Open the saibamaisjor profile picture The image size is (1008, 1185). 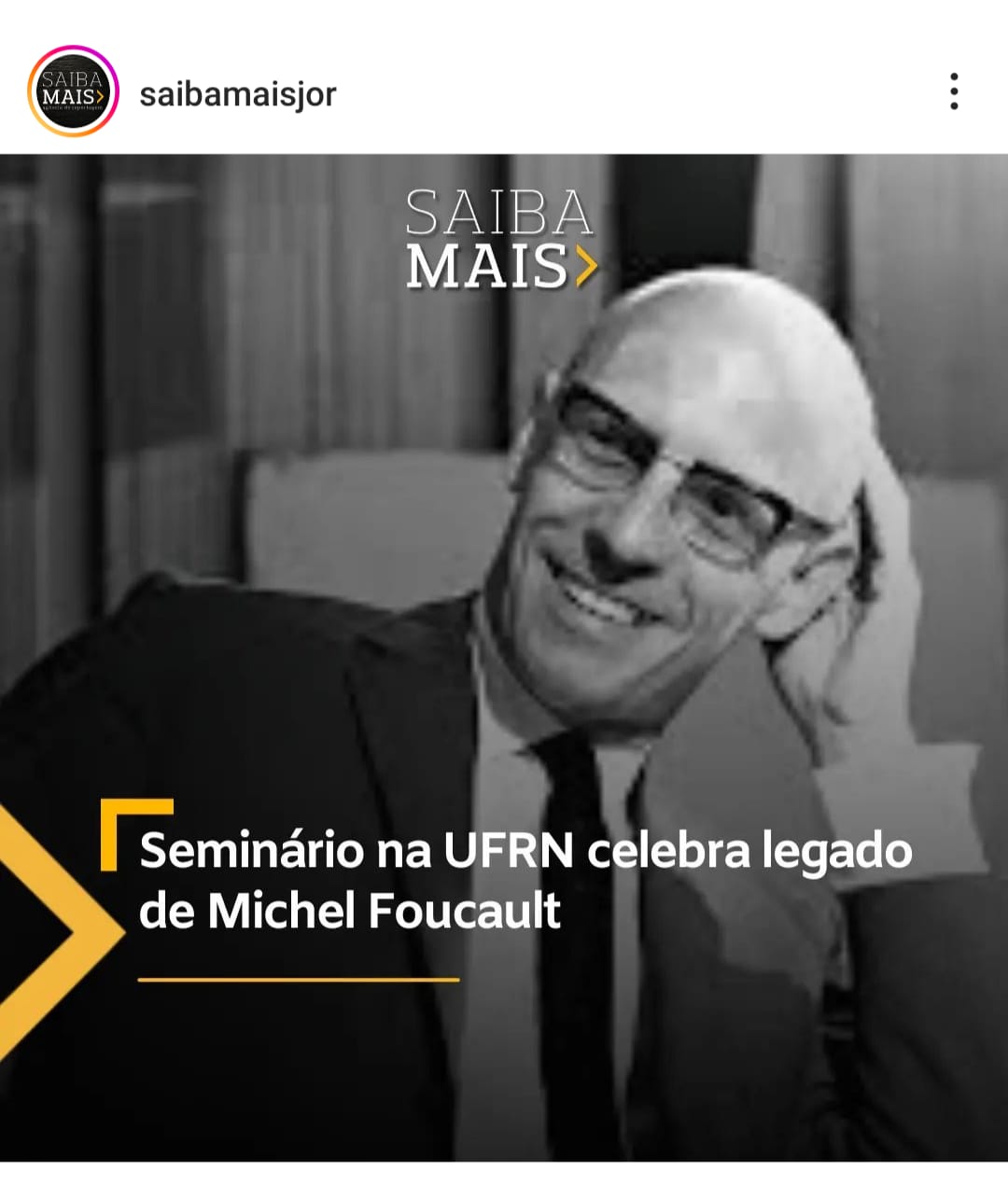(x=74, y=91)
